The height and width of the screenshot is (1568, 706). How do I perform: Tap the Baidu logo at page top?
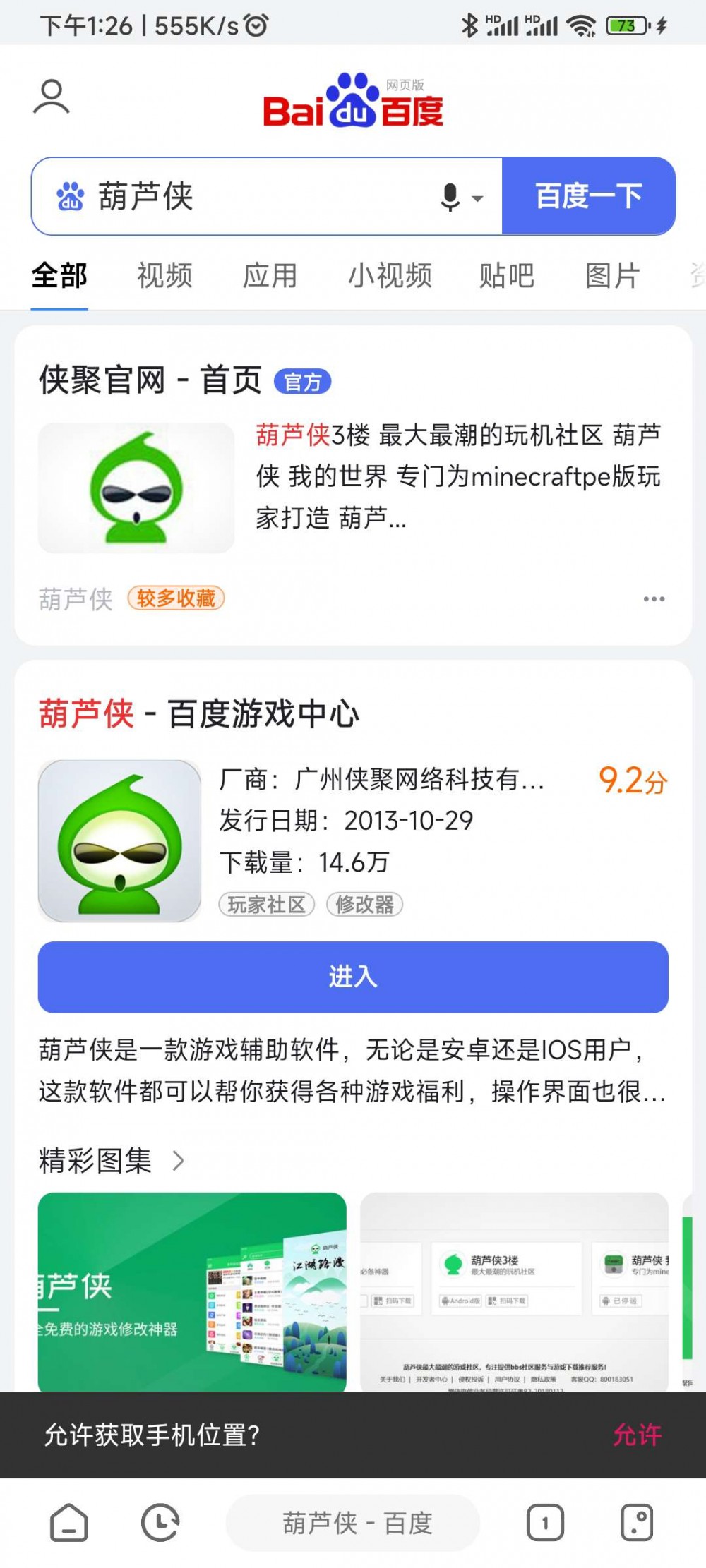pyautogui.click(x=353, y=101)
